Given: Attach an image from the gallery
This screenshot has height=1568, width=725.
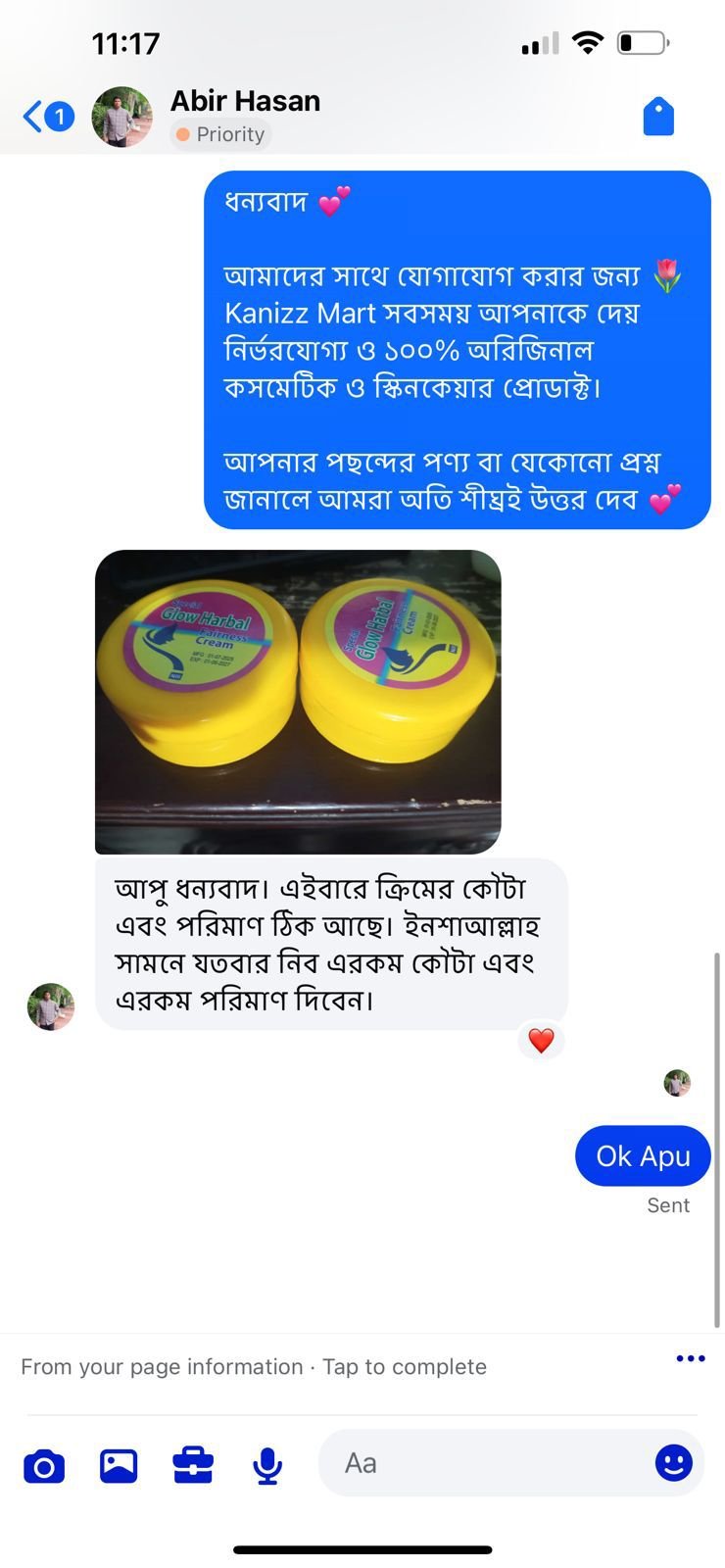Looking at the screenshot, I should tap(119, 1466).
